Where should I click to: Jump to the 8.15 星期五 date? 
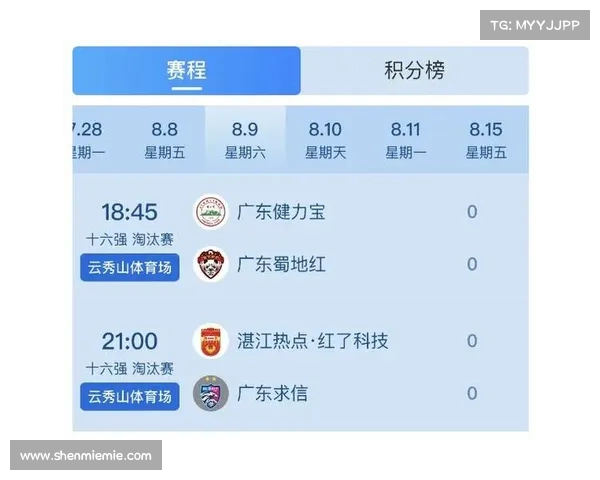point(486,140)
